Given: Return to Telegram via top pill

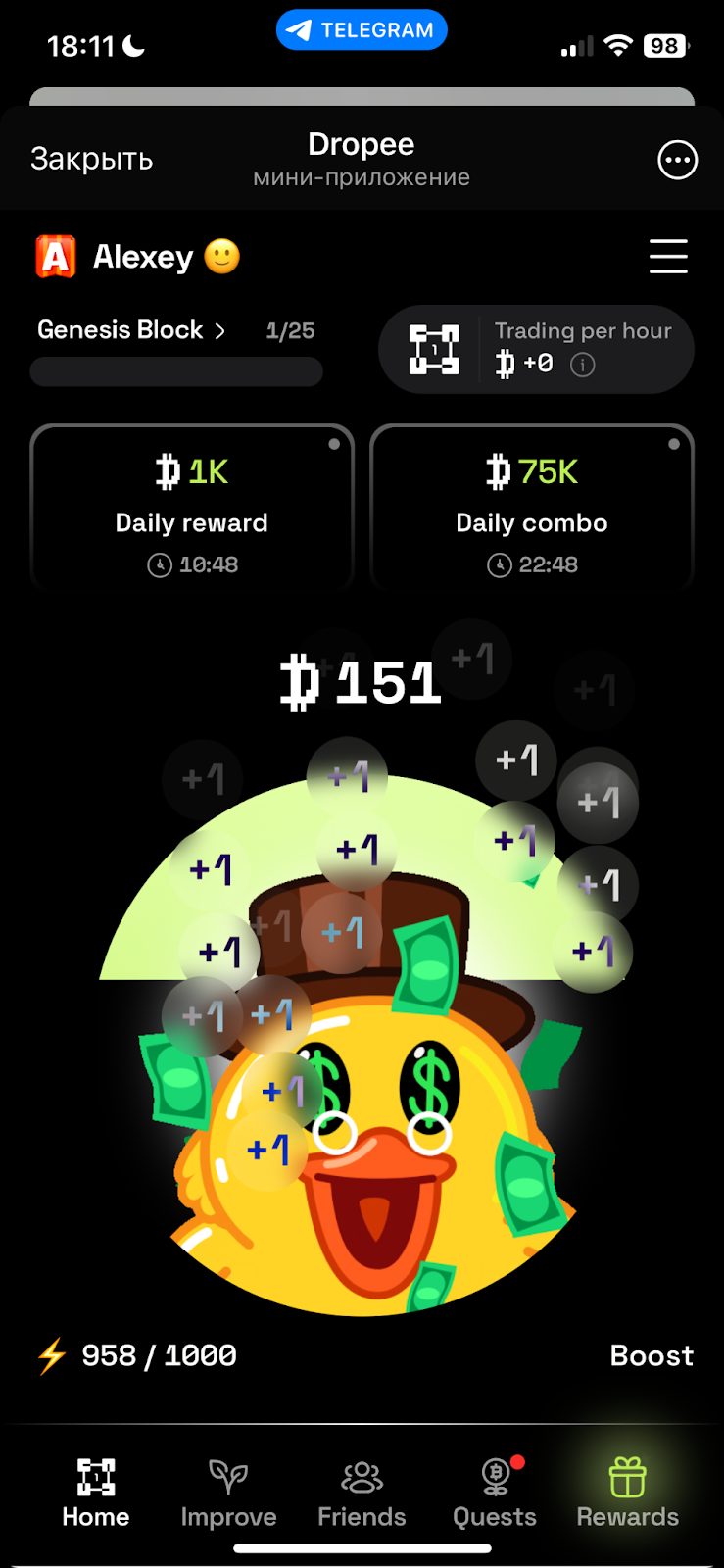Looking at the screenshot, I should point(362,30).
